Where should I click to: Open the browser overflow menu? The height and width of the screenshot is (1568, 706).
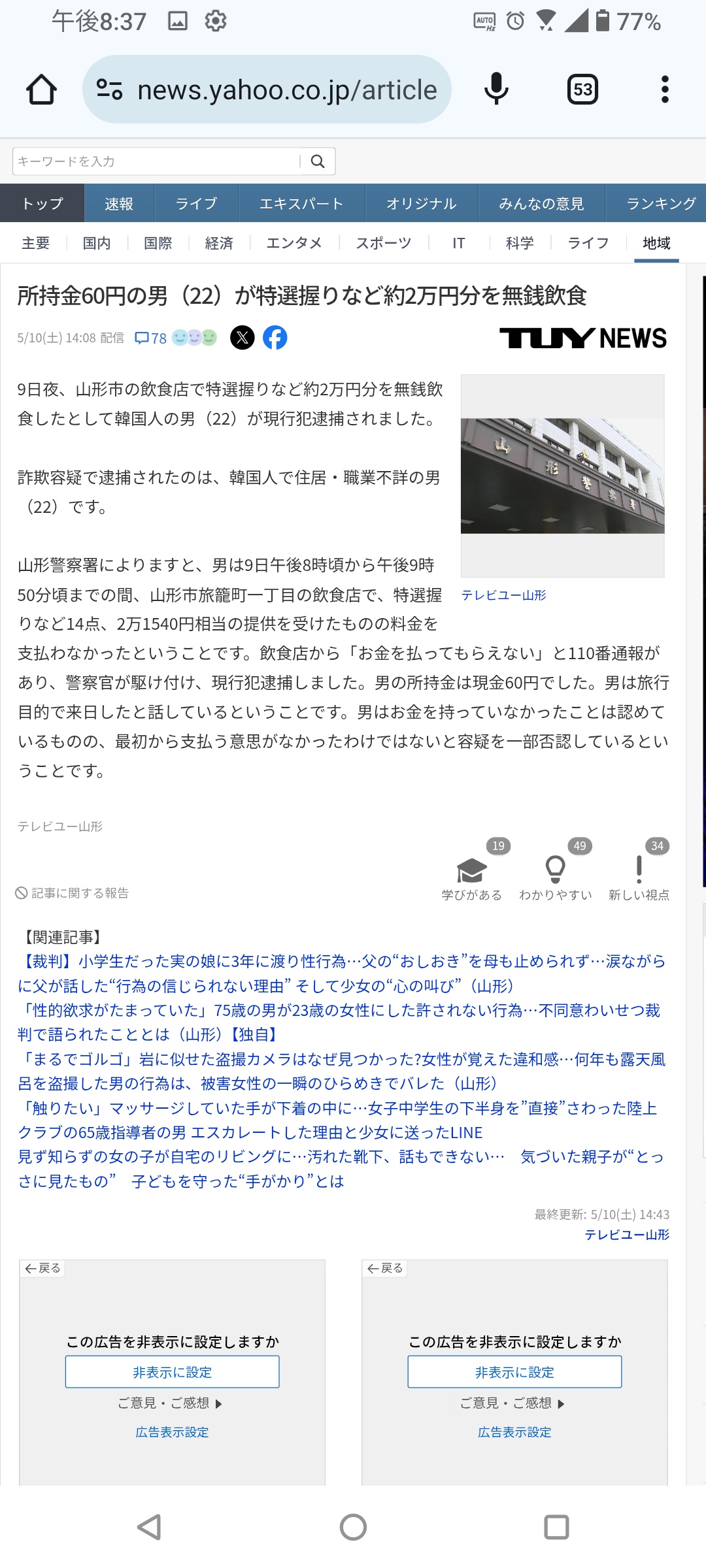(665, 90)
